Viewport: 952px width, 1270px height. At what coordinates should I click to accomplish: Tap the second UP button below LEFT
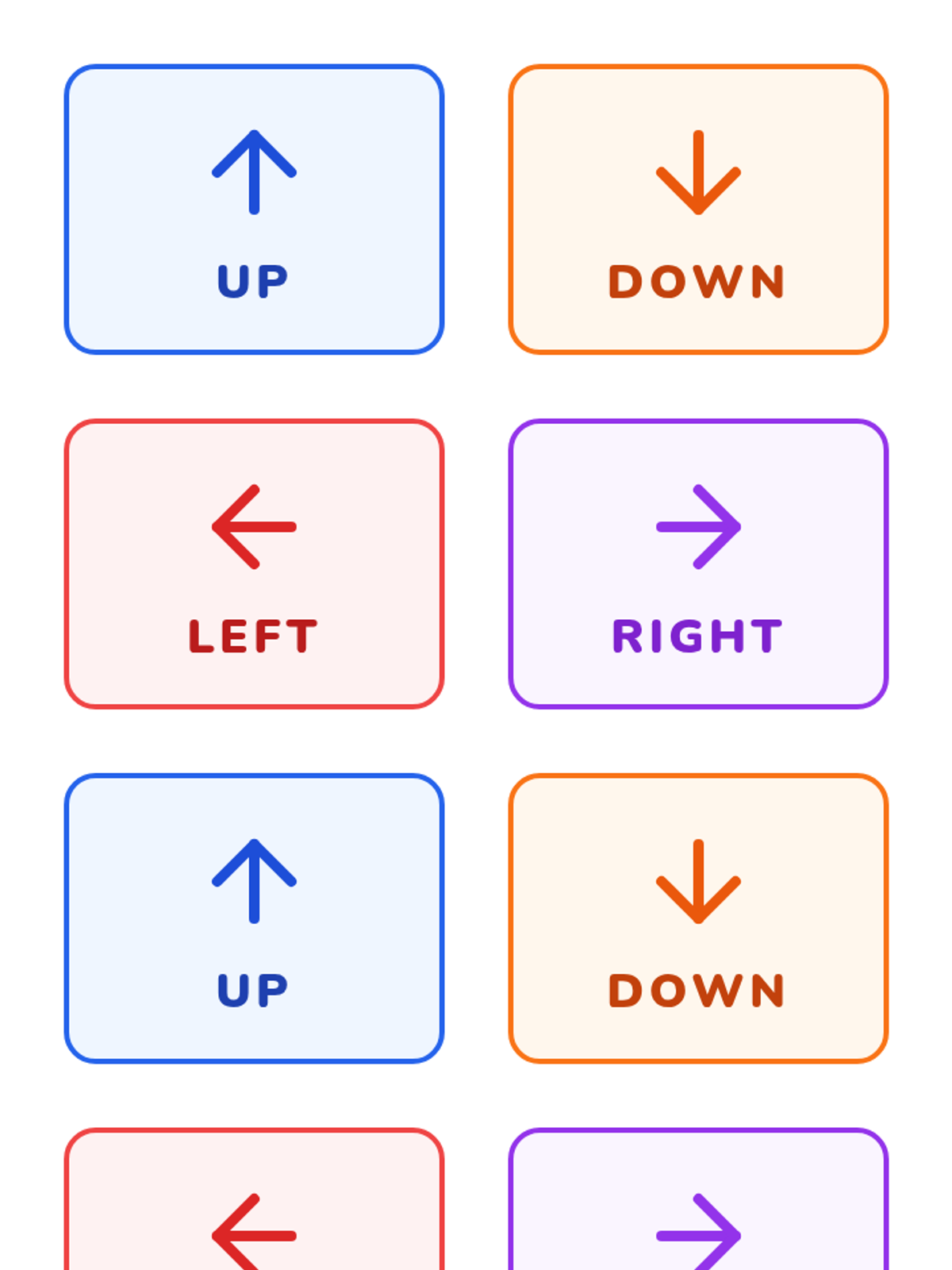(x=254, y=918)
